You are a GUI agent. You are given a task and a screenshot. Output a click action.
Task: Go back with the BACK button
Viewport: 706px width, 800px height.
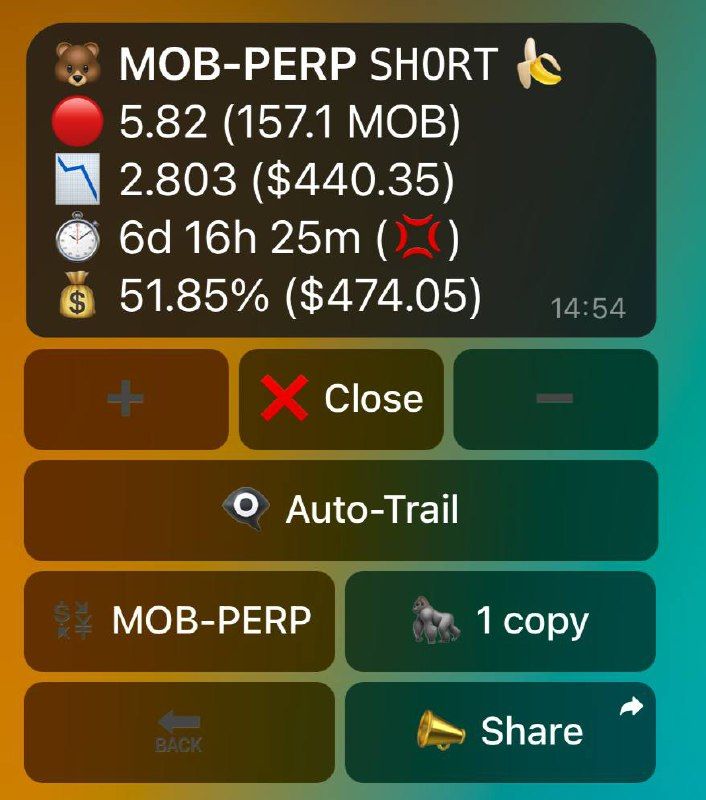(179, 732)
